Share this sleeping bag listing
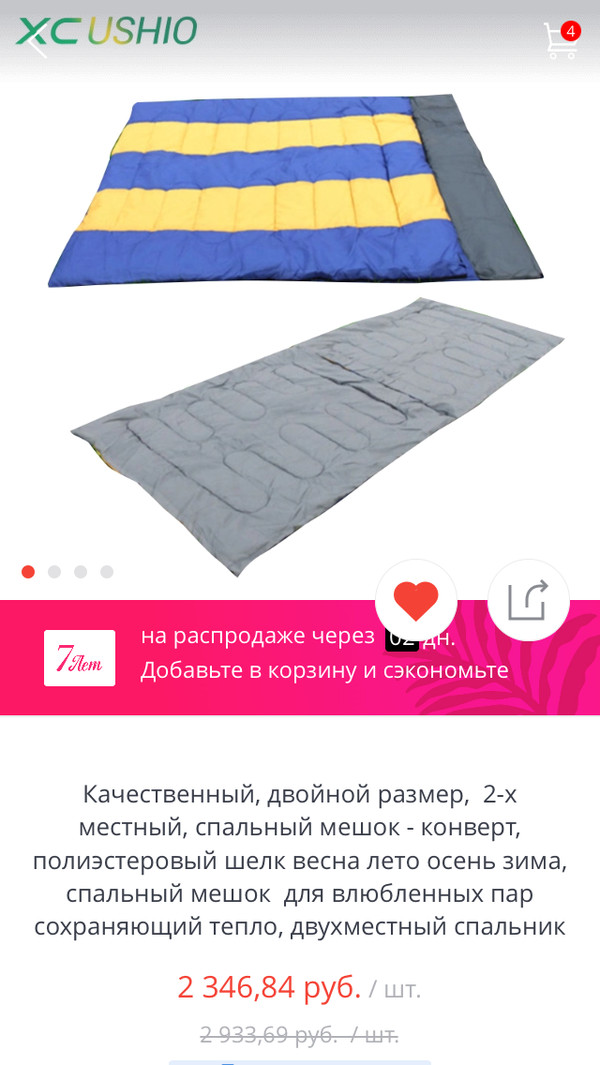The image size is (600, 1065). [528, 601]
